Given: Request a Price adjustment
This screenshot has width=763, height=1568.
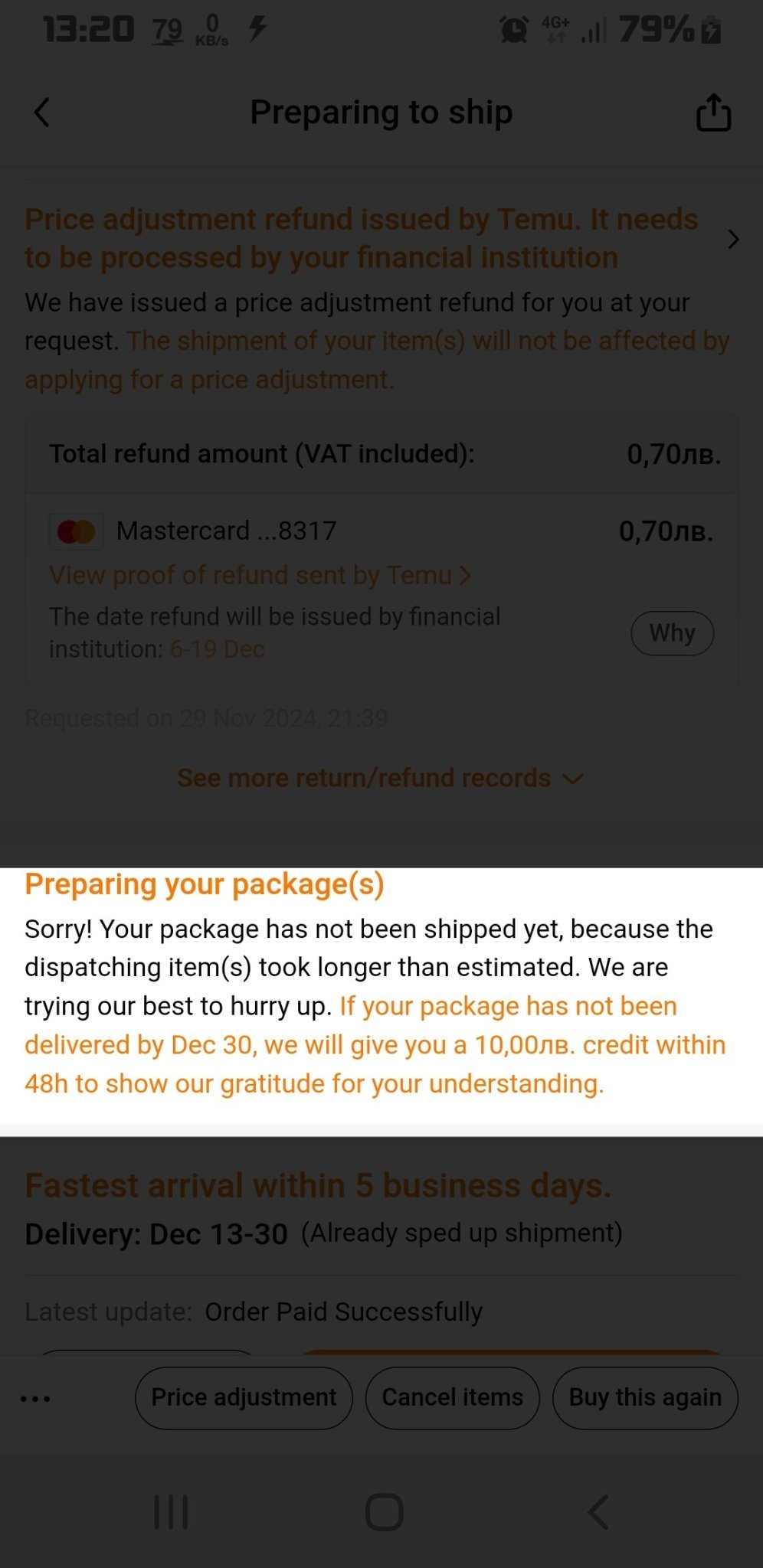Looking at the screenshot, I should tap(244, 1397).
